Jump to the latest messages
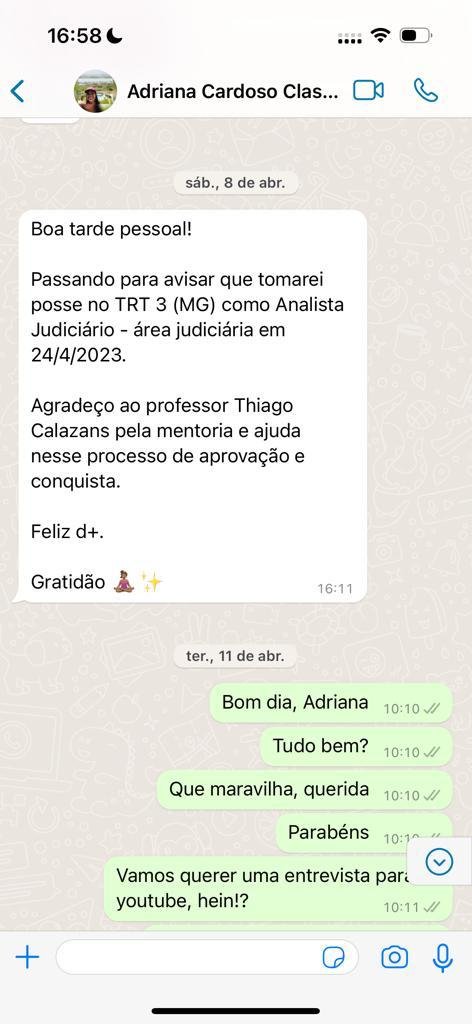 point(439,863)
